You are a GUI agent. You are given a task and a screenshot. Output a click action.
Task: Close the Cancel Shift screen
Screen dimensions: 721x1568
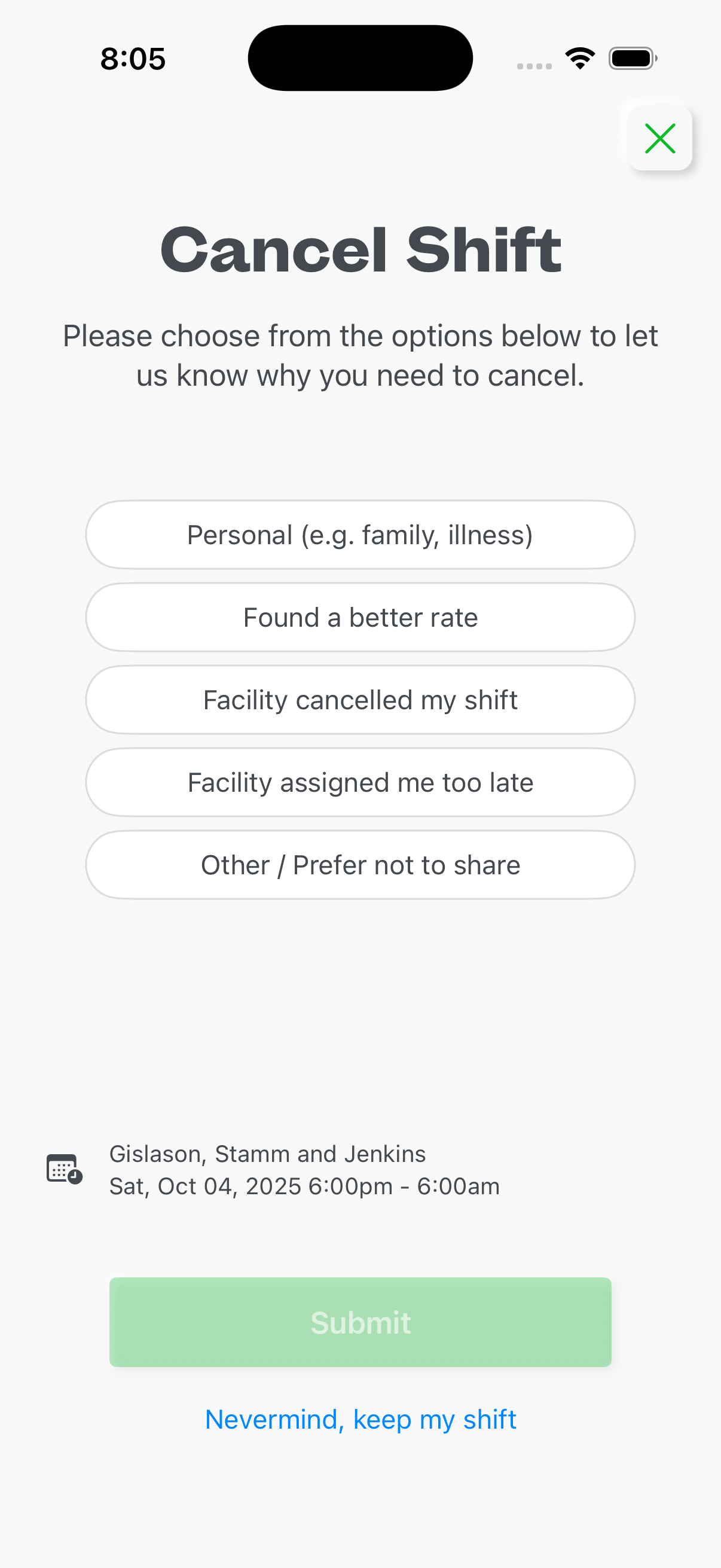(x=659, y=138)
